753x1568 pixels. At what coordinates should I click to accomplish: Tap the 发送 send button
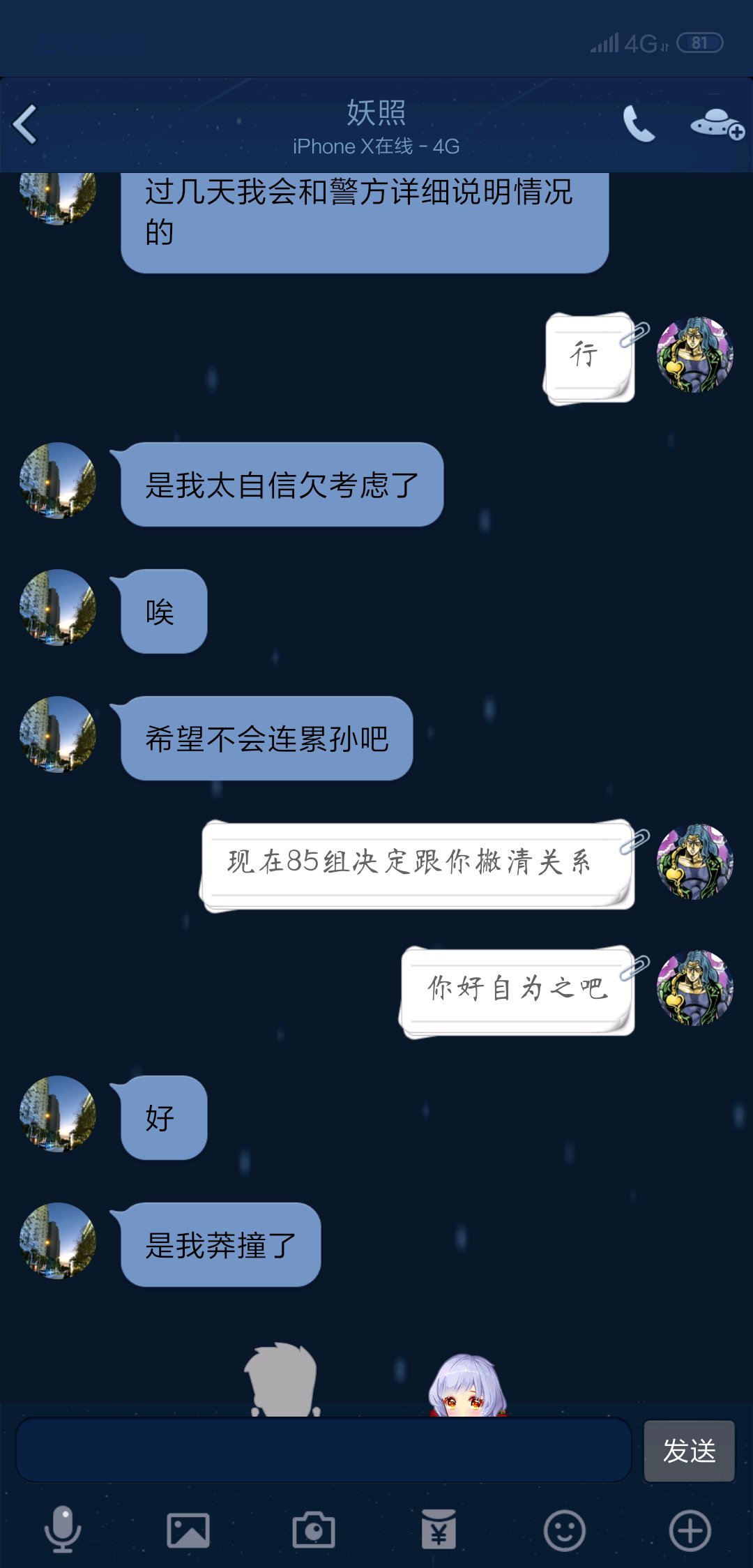click(689, 1451)
